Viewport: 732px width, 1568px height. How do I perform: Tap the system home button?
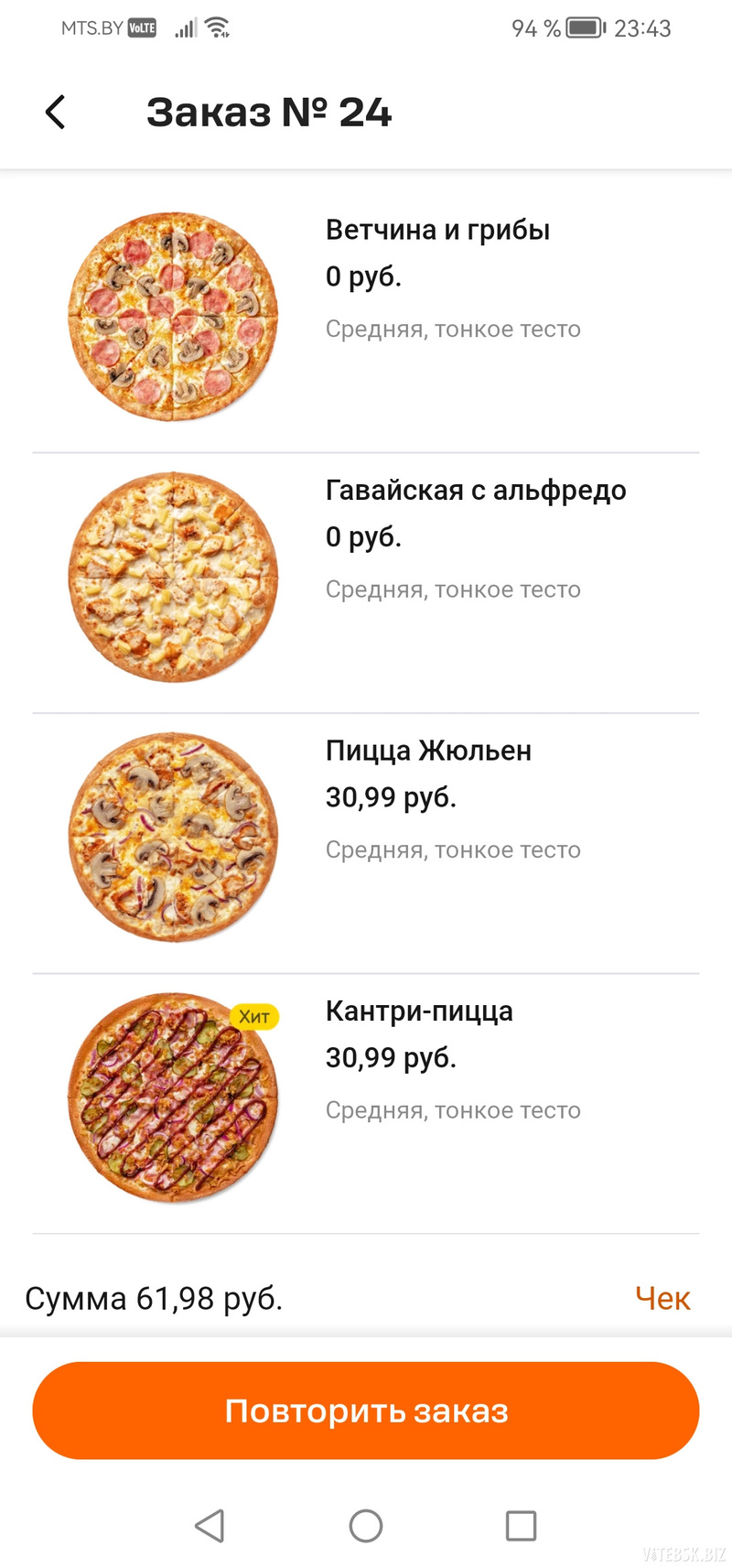366,1526
